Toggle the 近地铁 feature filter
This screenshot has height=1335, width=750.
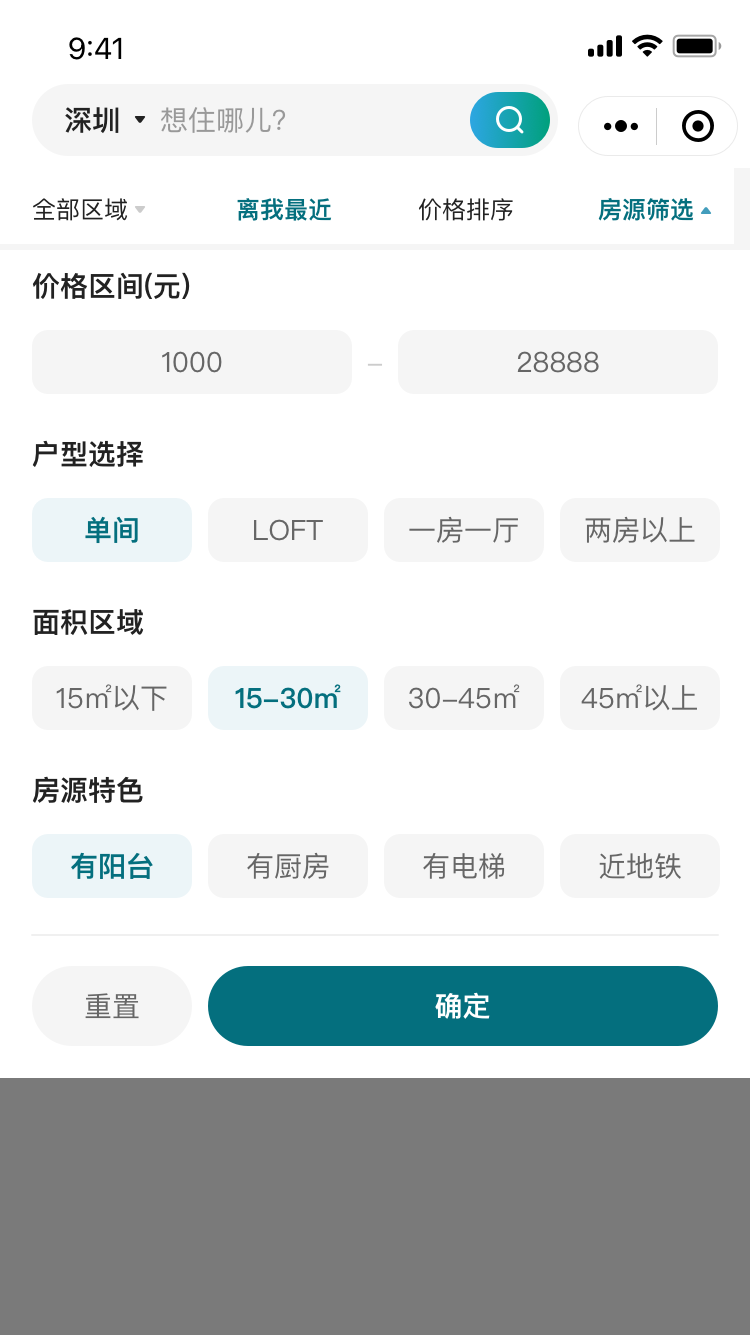[x=639, y=866]
